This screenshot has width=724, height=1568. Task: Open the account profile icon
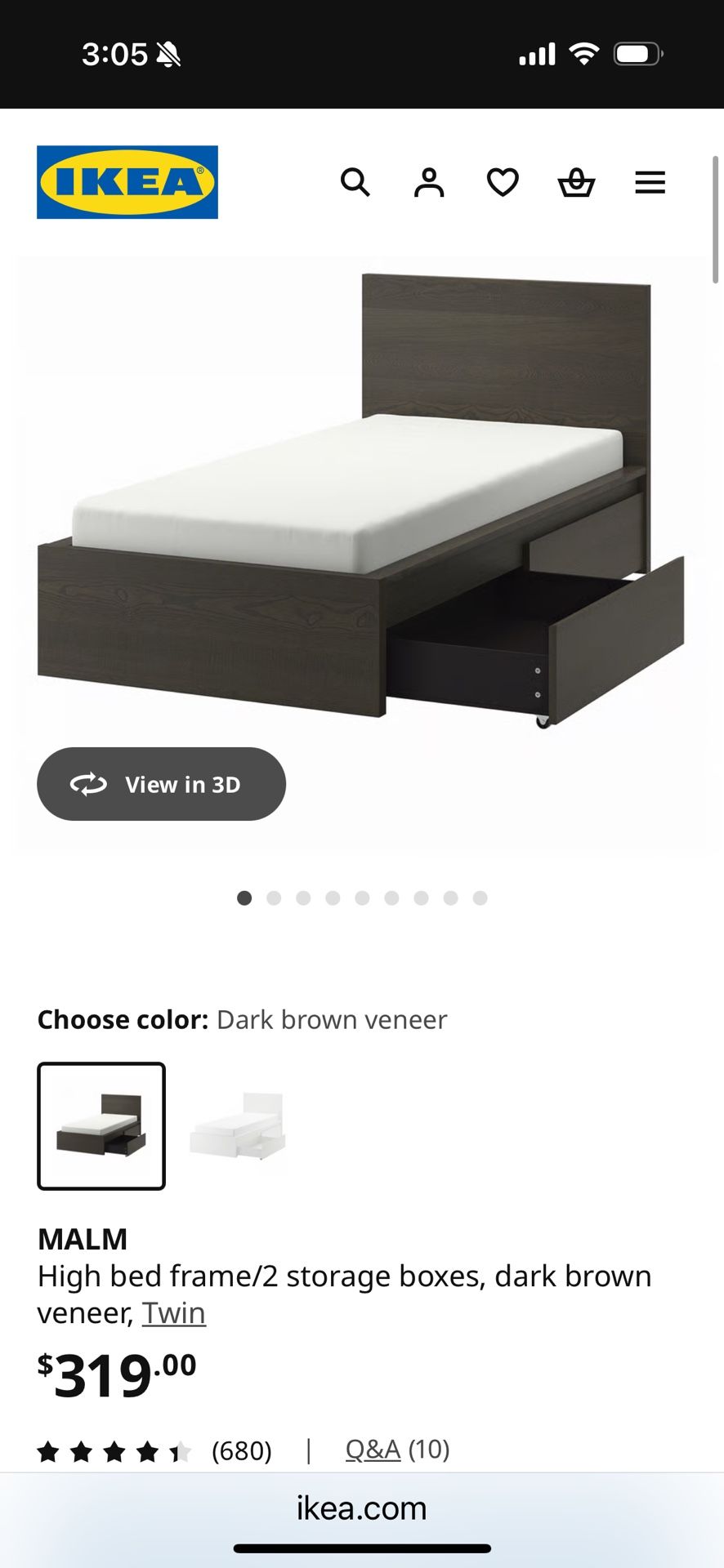[429, 182]
